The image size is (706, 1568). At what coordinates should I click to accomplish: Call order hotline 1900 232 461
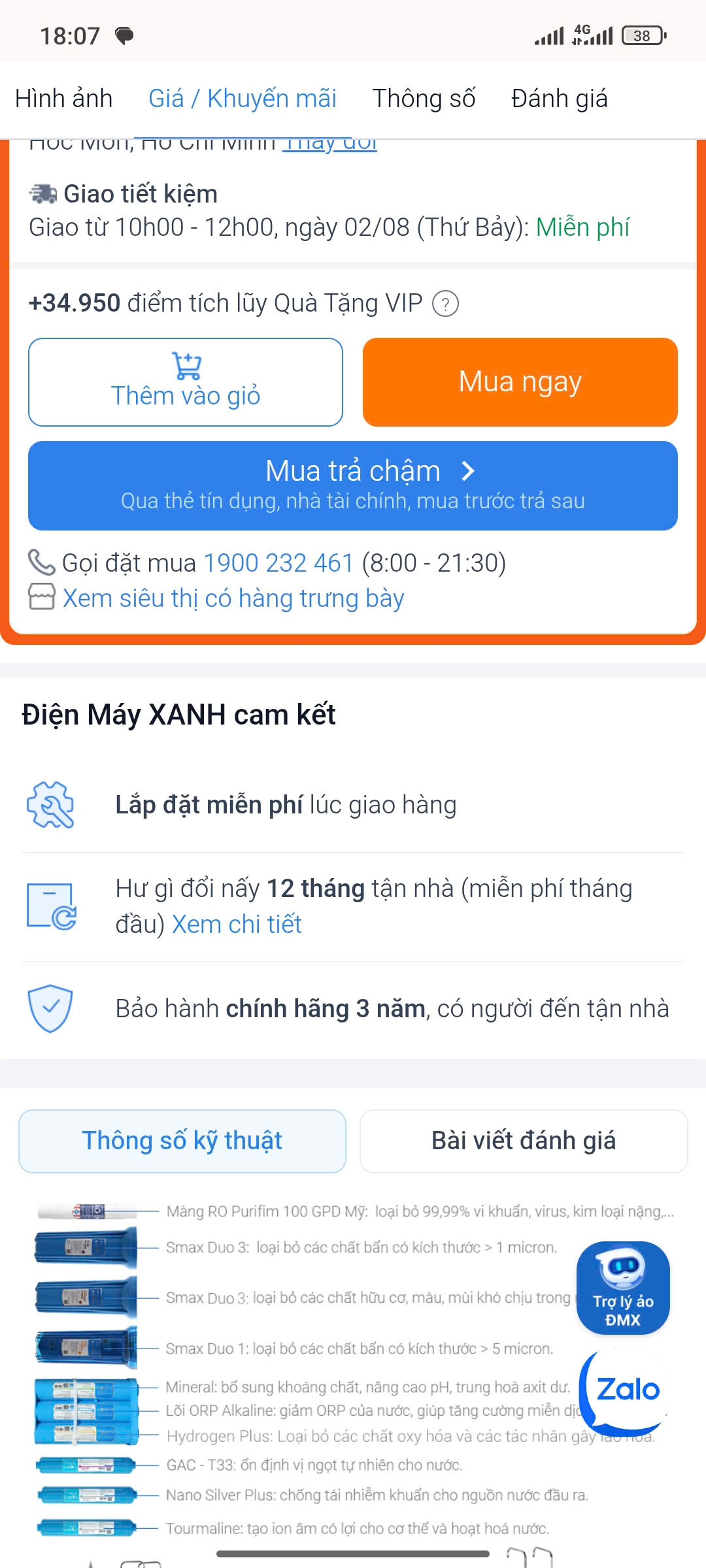pyautogui.click(x=278, y=563)
